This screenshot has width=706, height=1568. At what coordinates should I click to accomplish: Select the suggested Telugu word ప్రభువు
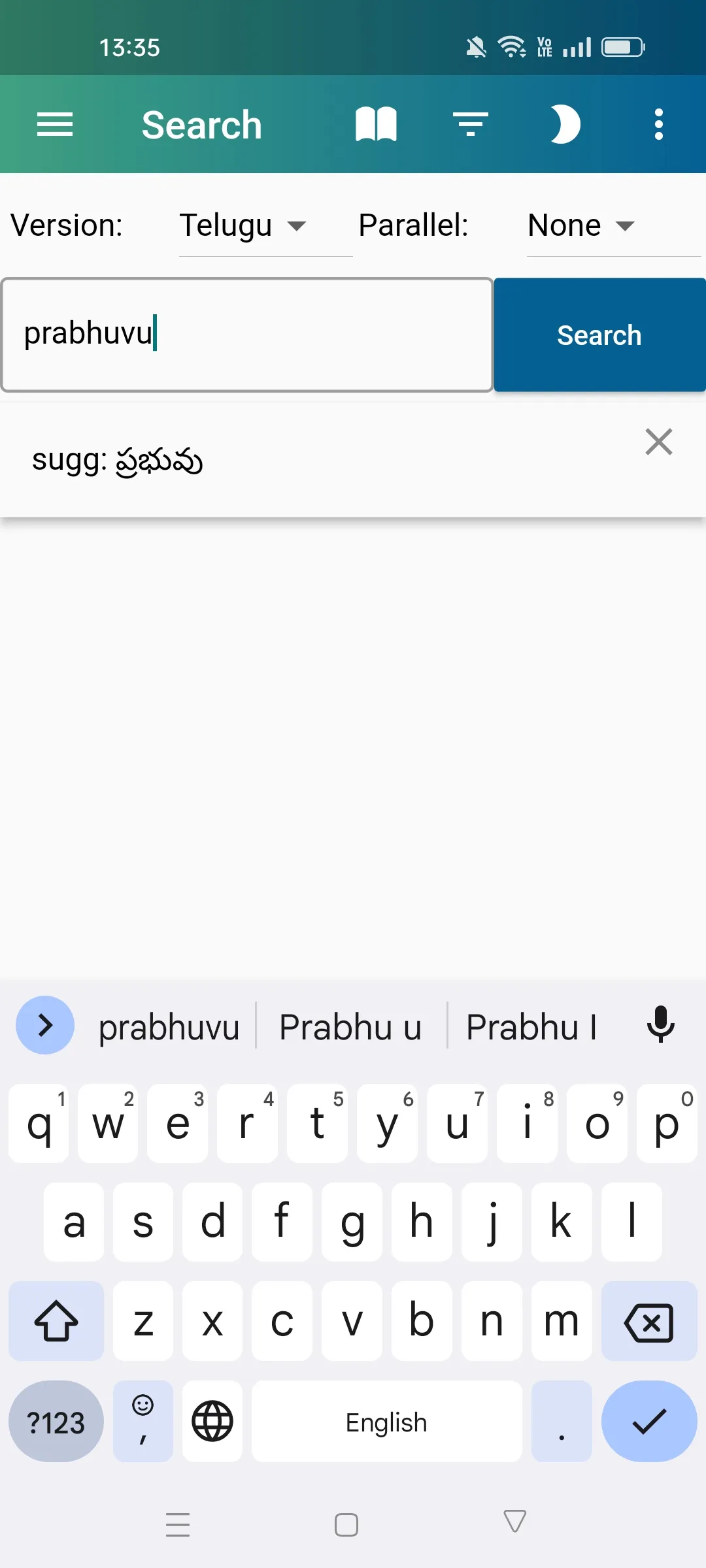pos(159,461)
